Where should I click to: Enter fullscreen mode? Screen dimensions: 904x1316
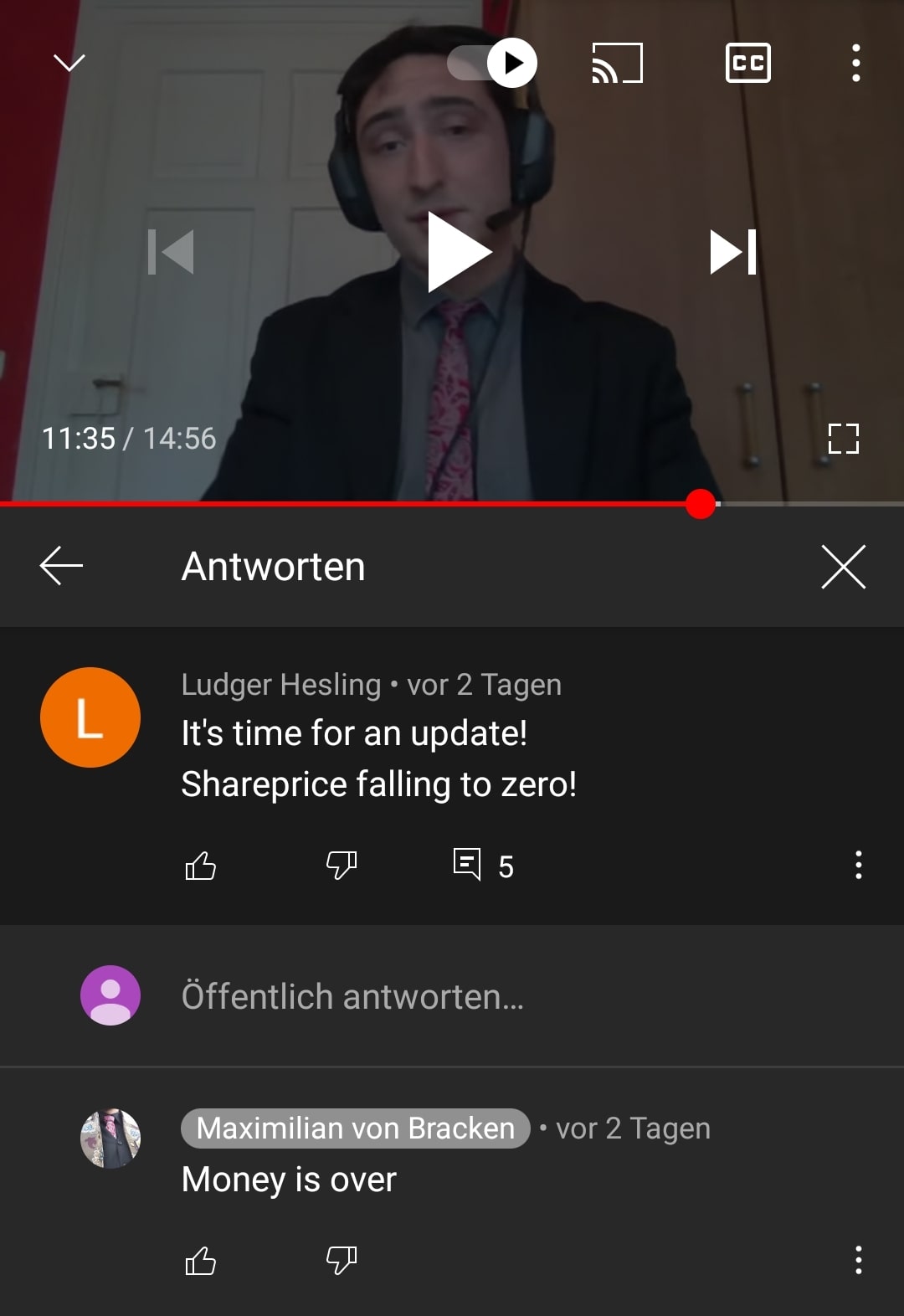[x=843, y=438]
